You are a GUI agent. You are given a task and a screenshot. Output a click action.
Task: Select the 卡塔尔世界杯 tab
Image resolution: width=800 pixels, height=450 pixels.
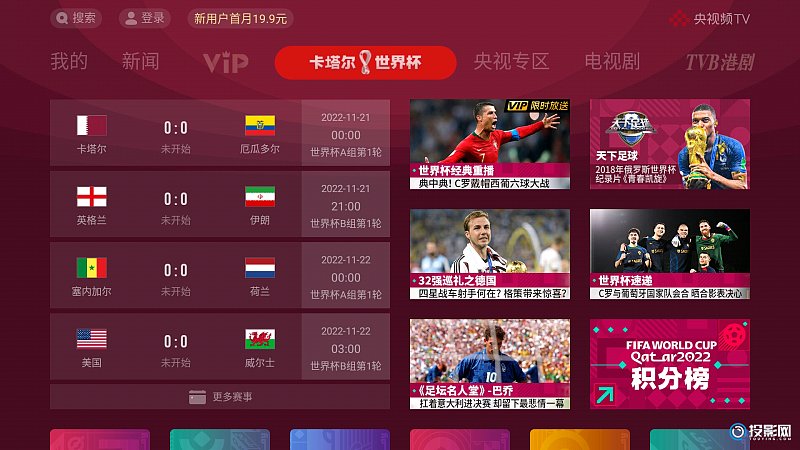pos(365,62)
